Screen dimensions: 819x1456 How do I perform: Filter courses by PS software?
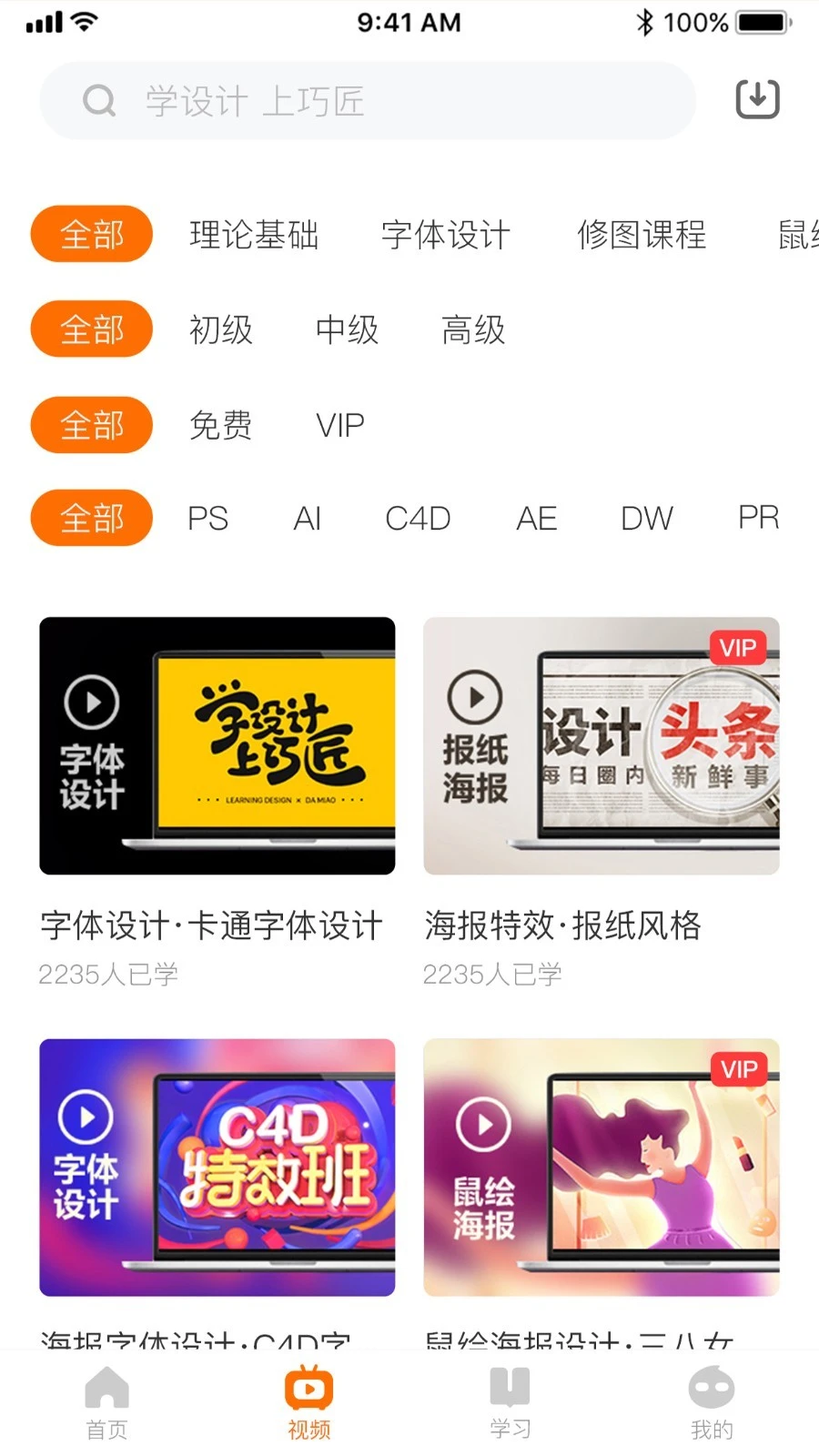(208, 517)
